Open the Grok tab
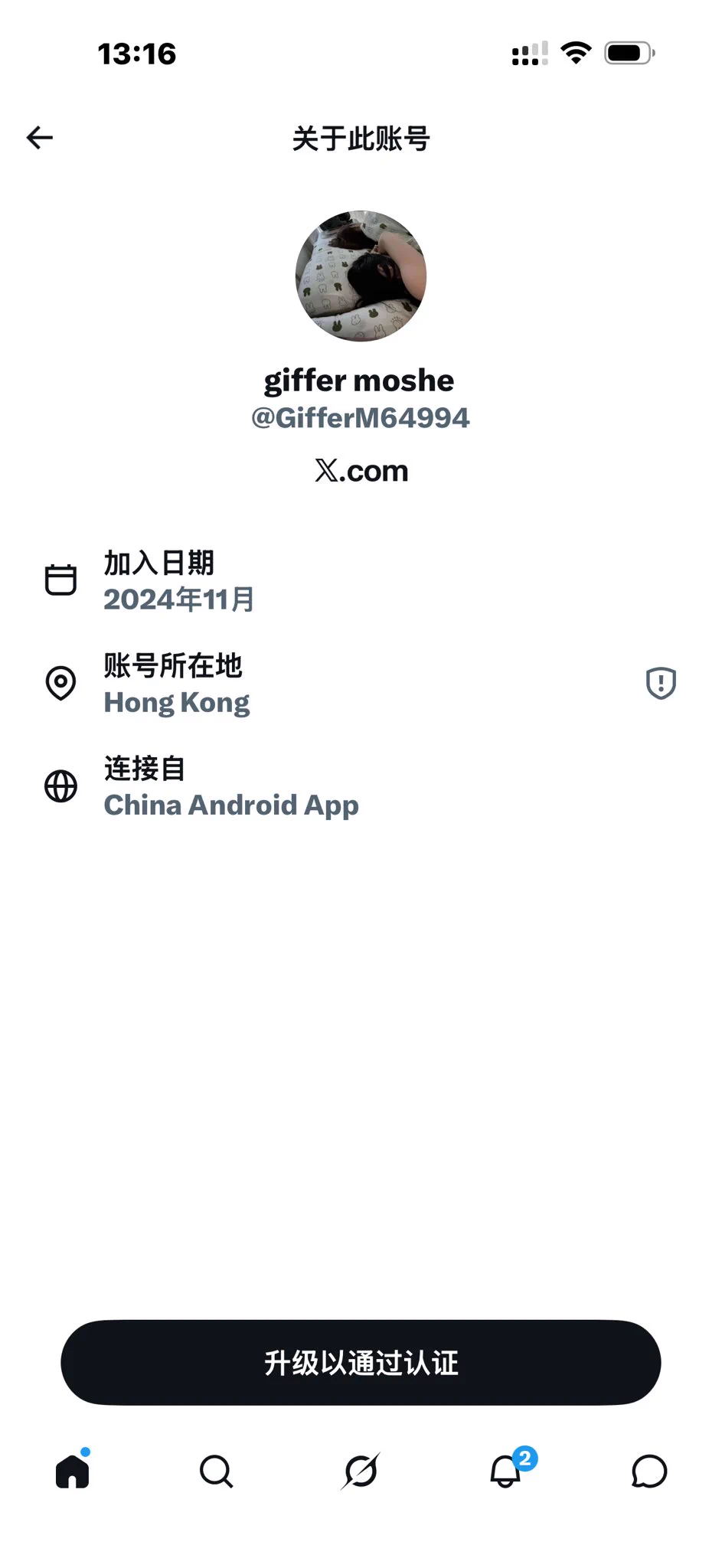 pos(361,1471)
